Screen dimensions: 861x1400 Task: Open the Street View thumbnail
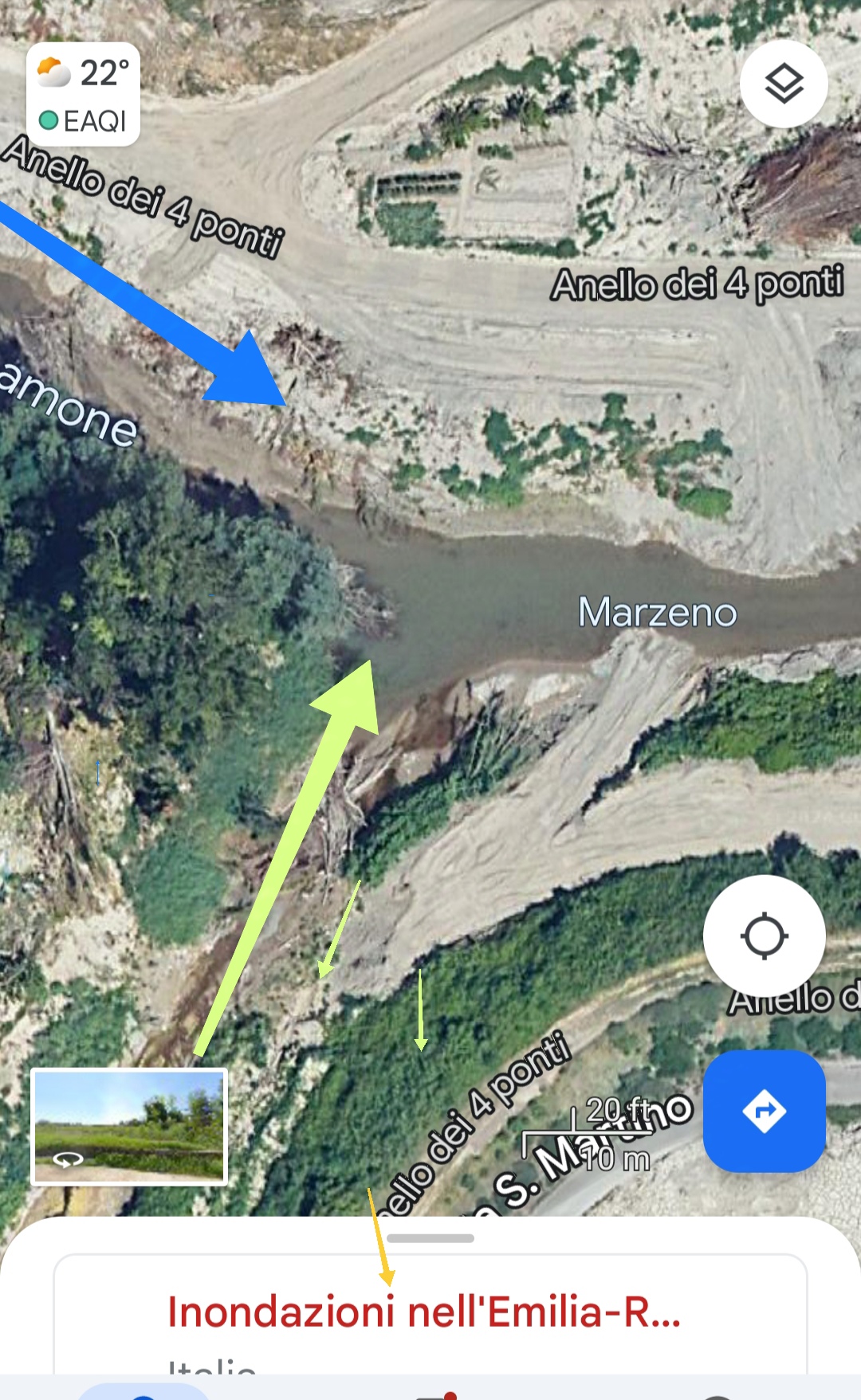(x=129, y=1127)
